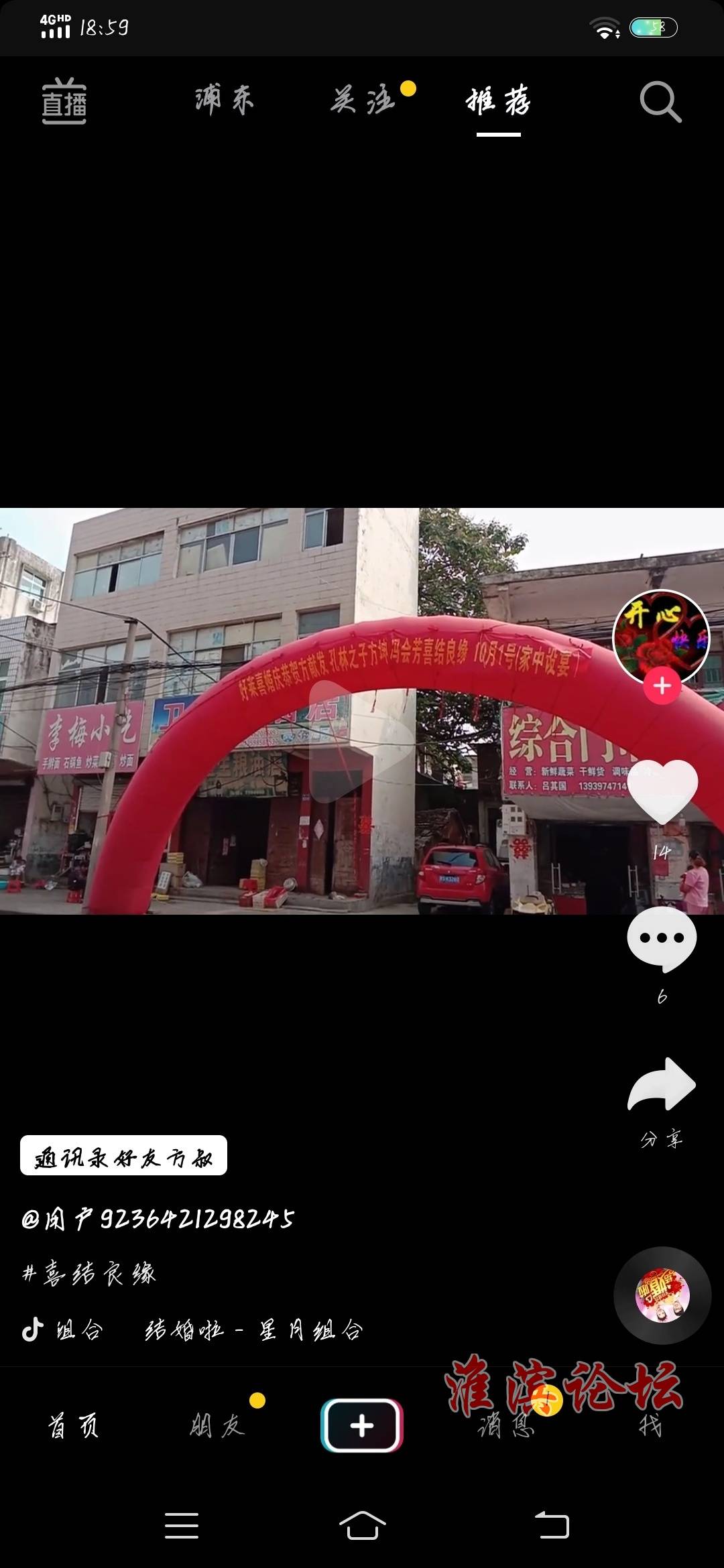Open the 直播 live icon
724x1568 pixels.
[64, 102]
